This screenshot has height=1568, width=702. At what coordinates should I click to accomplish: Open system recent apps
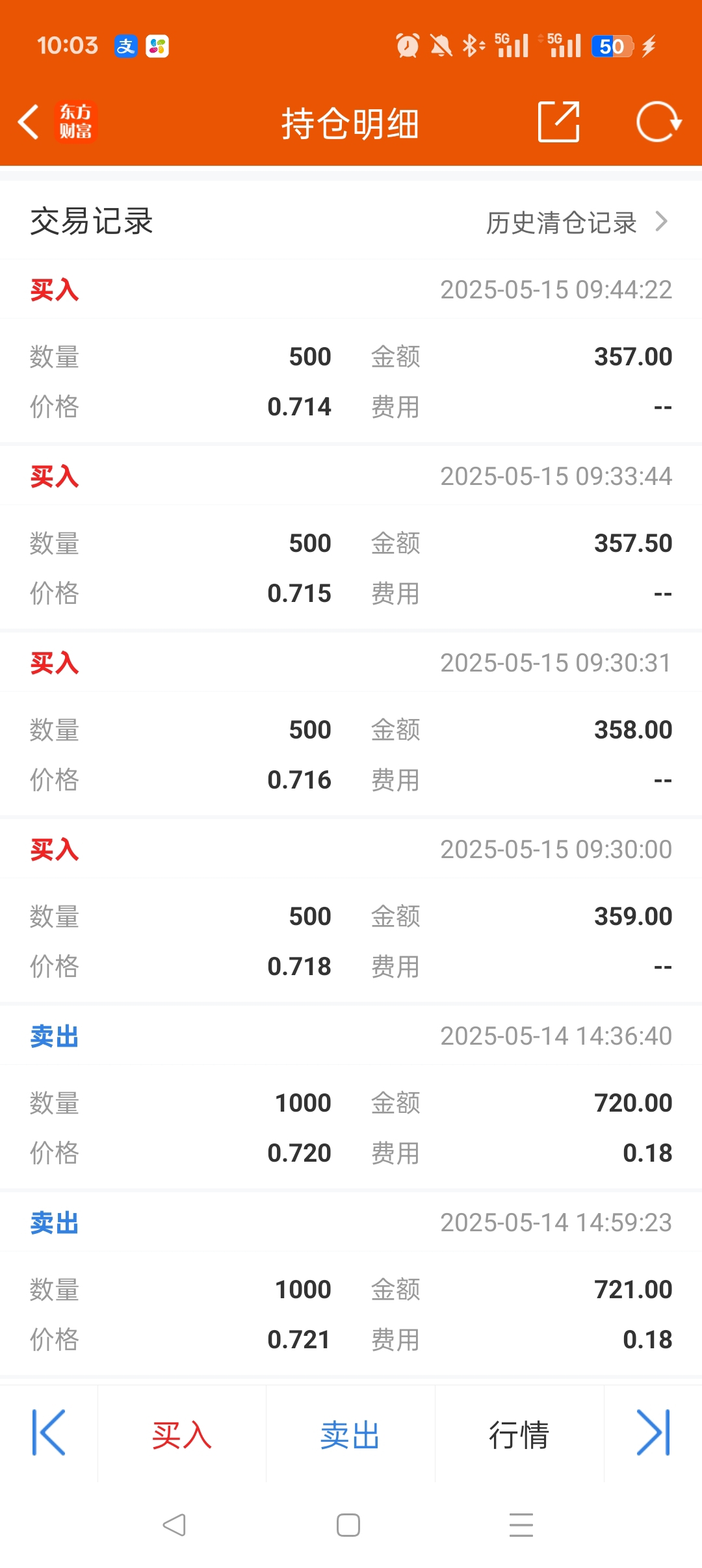[x=521, y=1525]
